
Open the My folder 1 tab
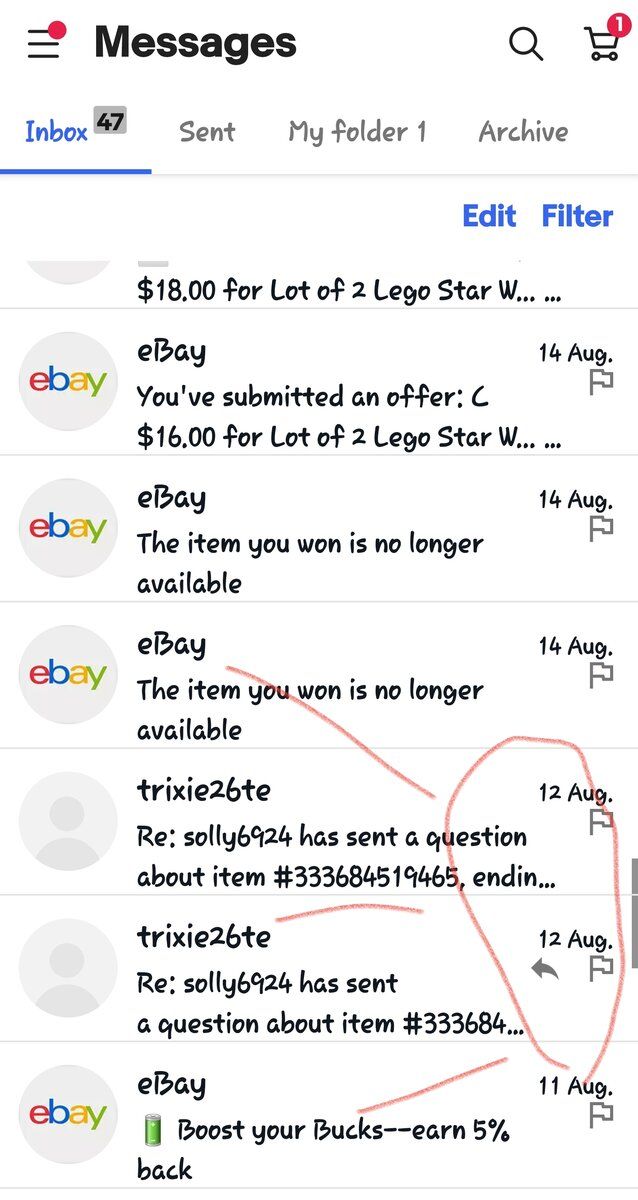(357, 132)
